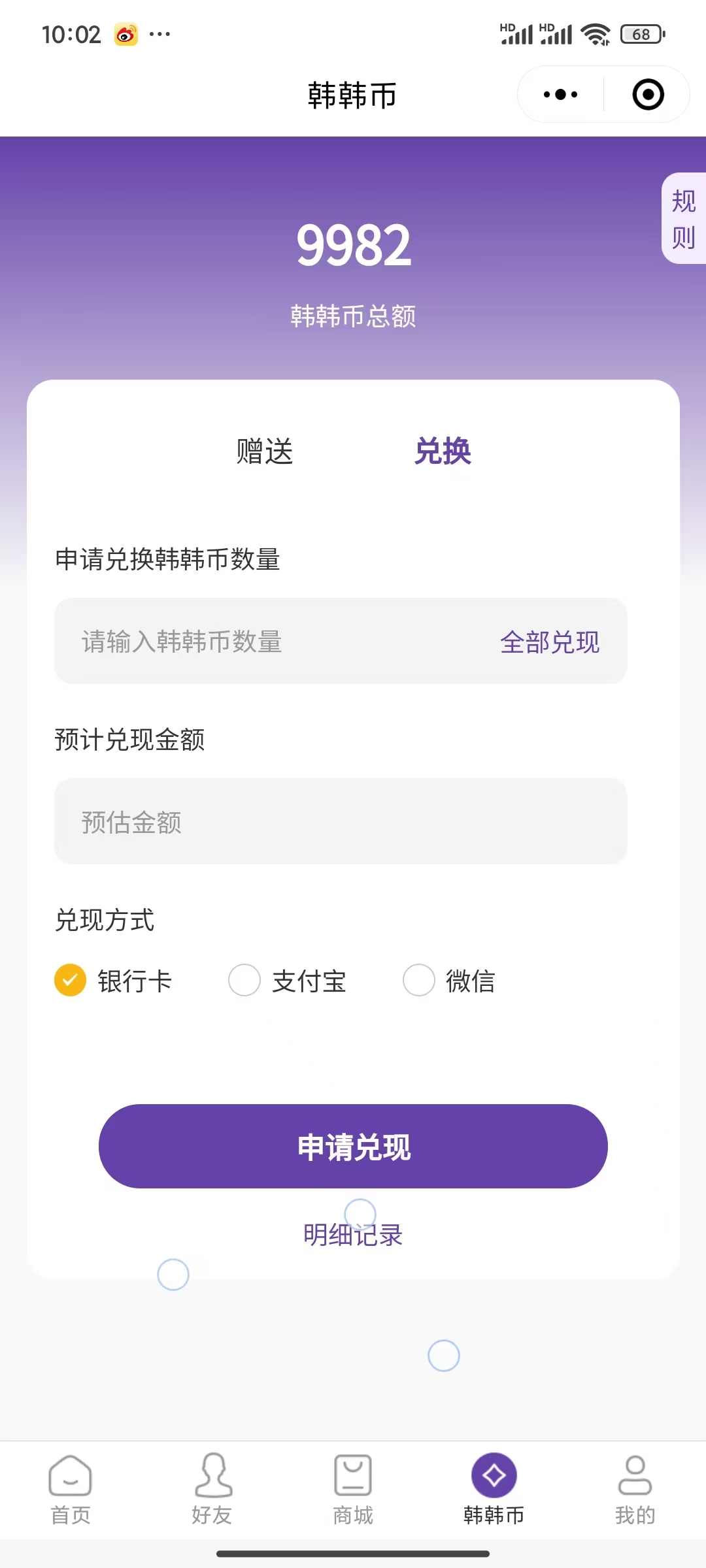The image size is (706, 1568).
Task: Open the mini-program more options menu
Action: (560, 95)
